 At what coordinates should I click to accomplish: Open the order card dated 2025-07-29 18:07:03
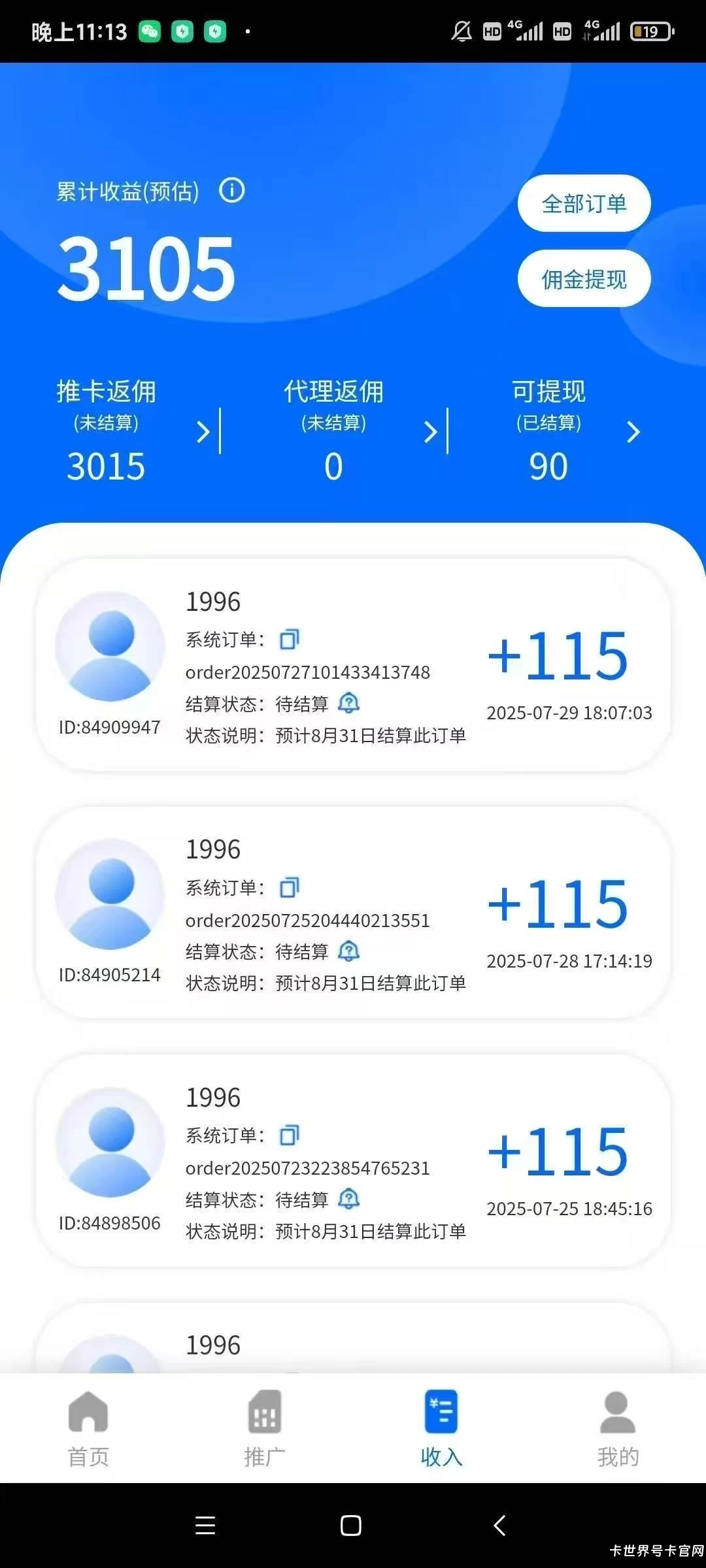tap(353, 665)
